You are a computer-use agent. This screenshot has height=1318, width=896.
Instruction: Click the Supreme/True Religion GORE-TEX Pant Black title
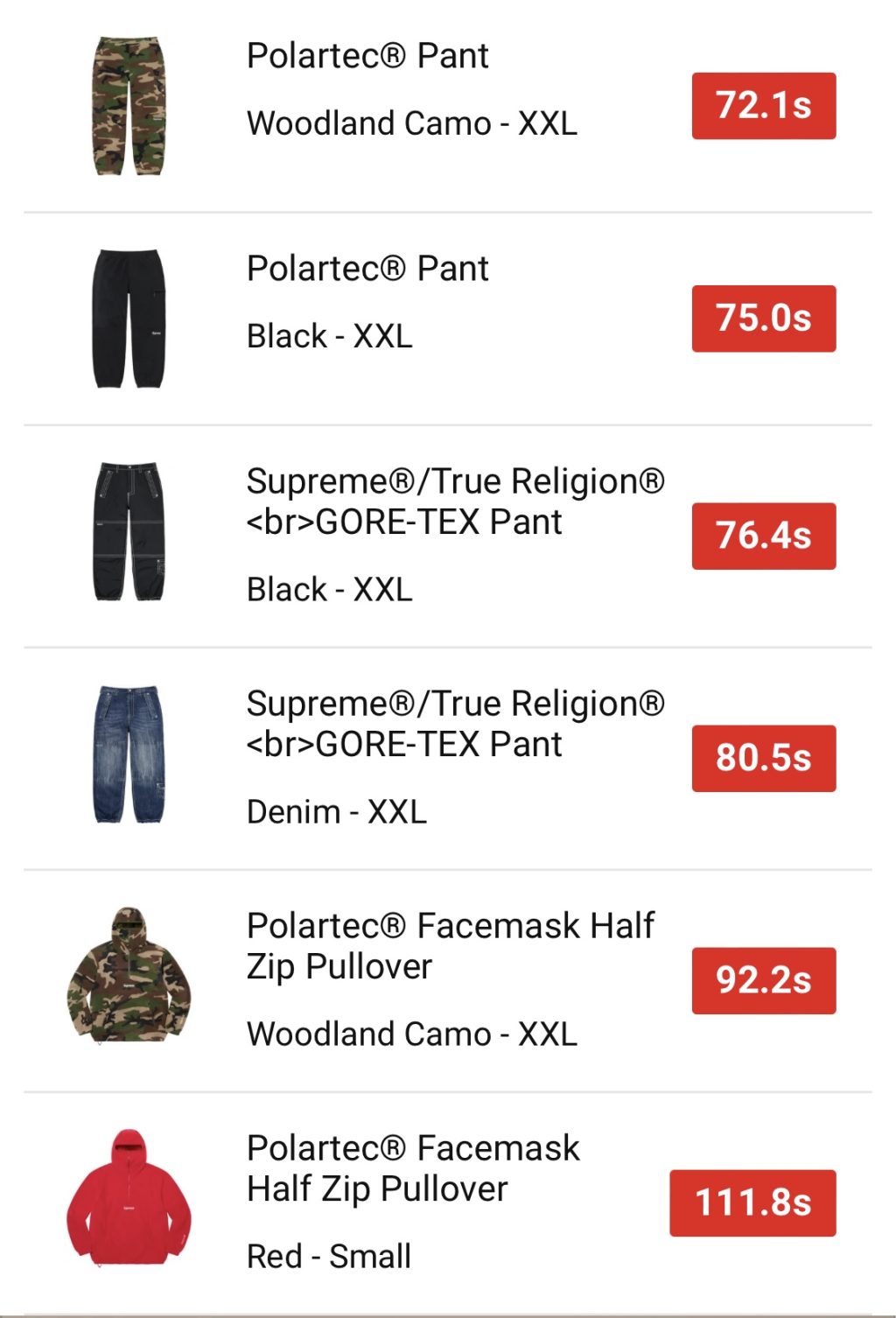(455, 501)
